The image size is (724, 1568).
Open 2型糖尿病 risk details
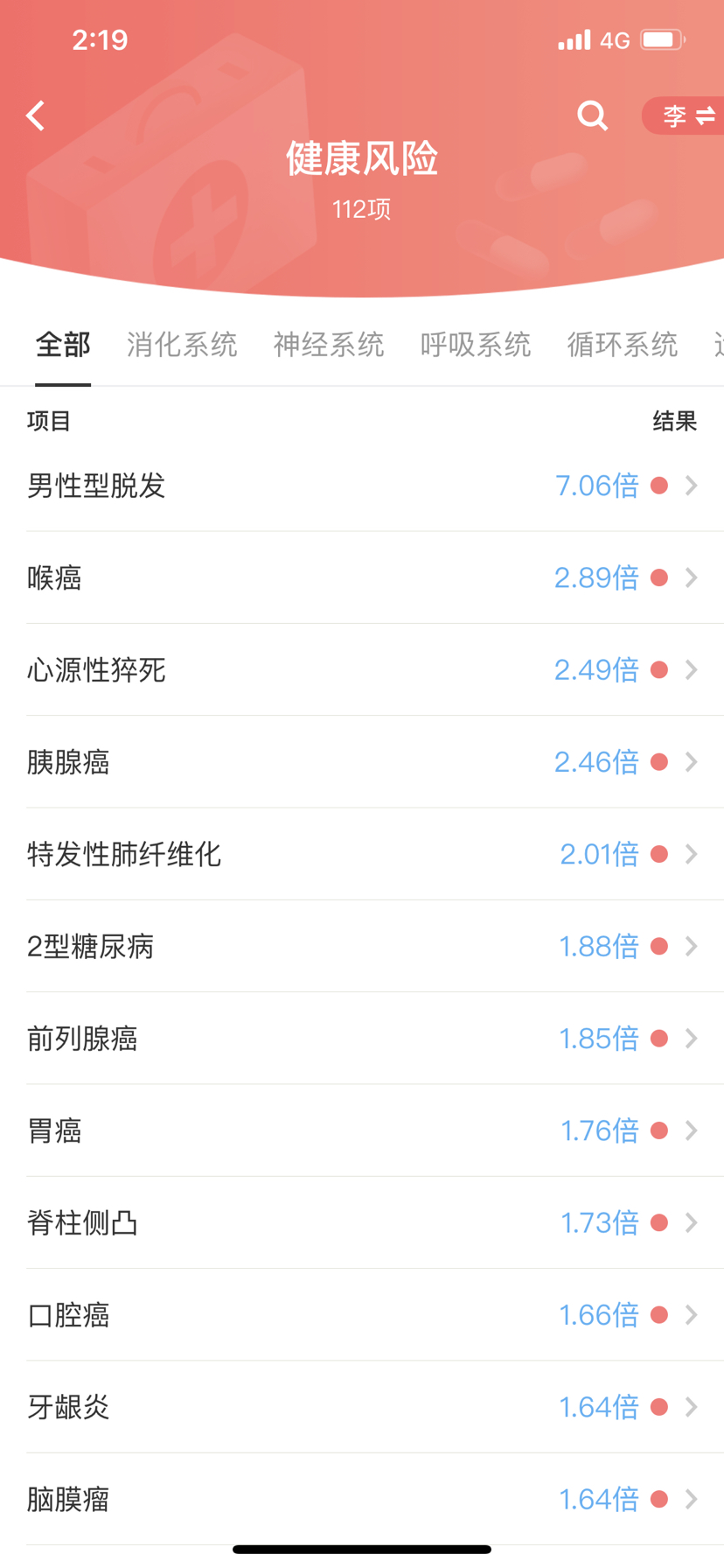pos(362,947)
